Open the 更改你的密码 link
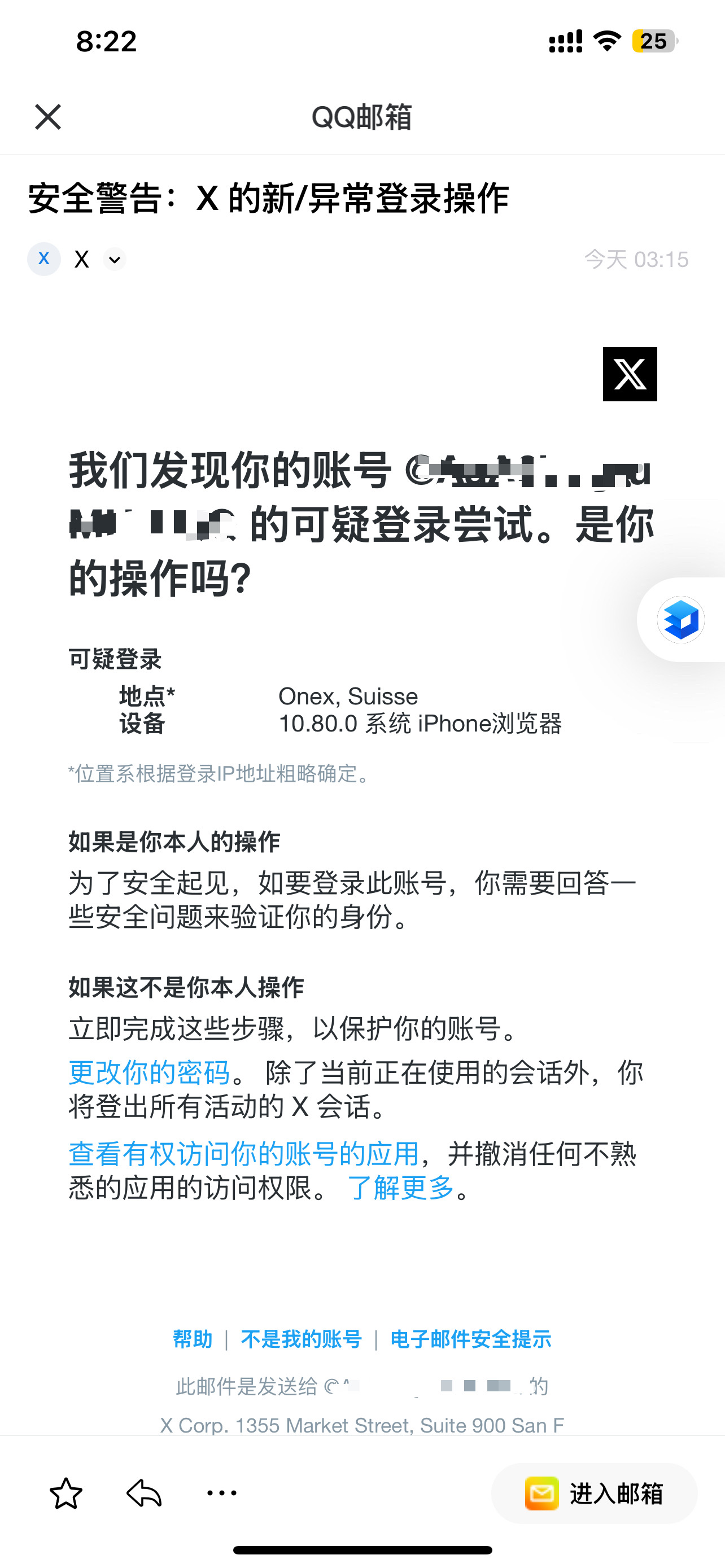Image resolution: width=725 pixels, height=1568 pixels. (x=149, y=1072)
